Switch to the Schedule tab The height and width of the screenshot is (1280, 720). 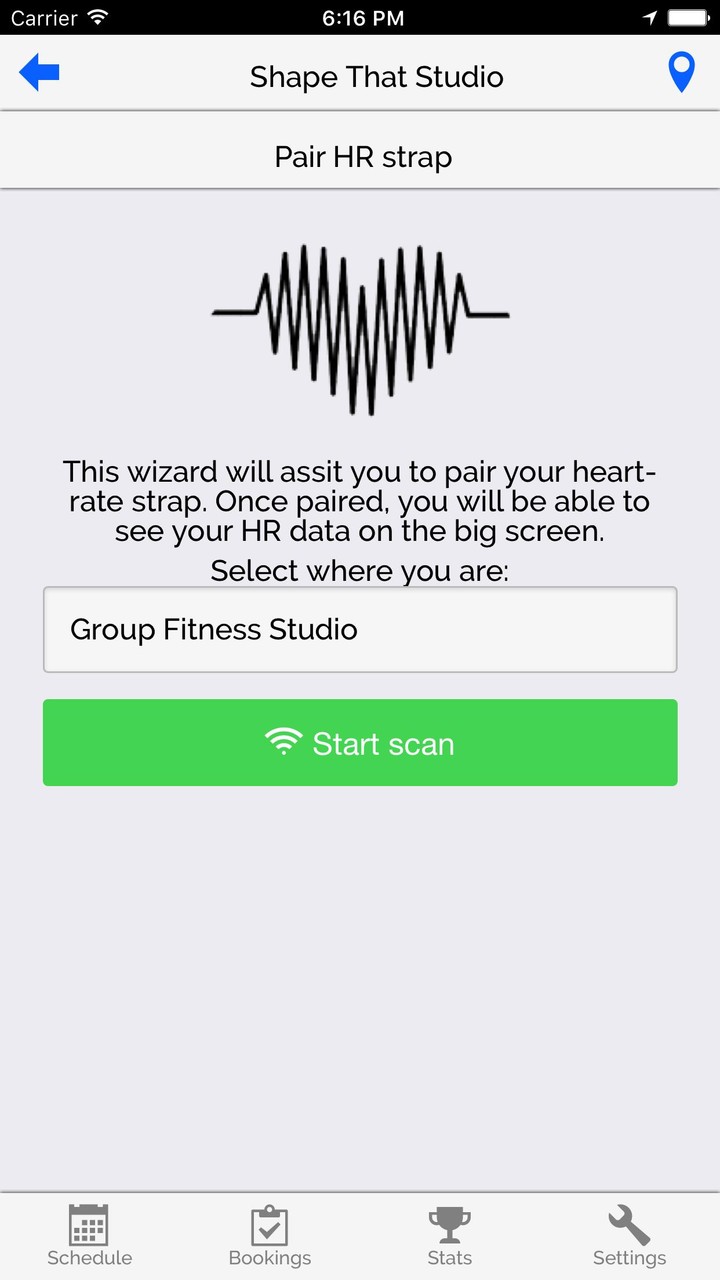pos(90,1236)
